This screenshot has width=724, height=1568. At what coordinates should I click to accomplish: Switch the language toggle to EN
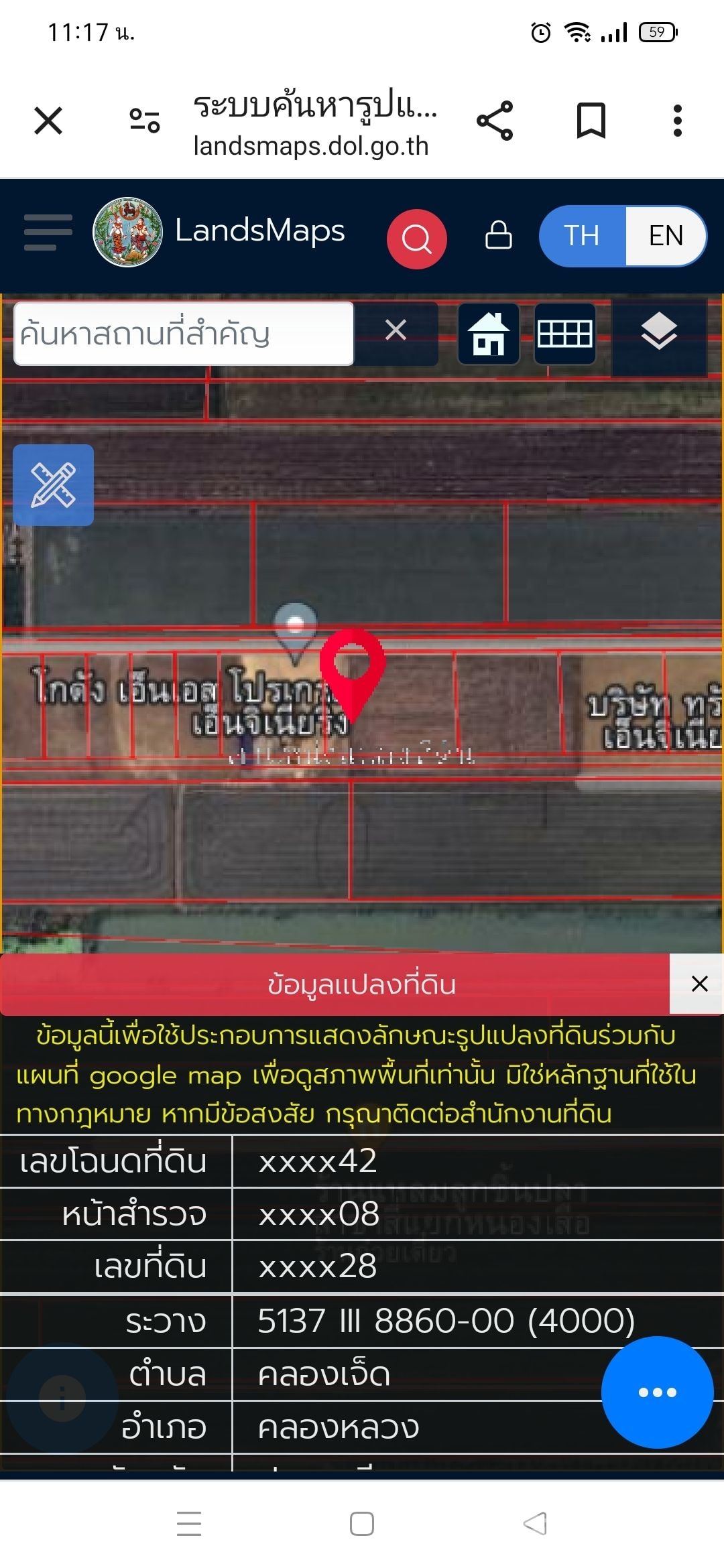coord(666,236)
